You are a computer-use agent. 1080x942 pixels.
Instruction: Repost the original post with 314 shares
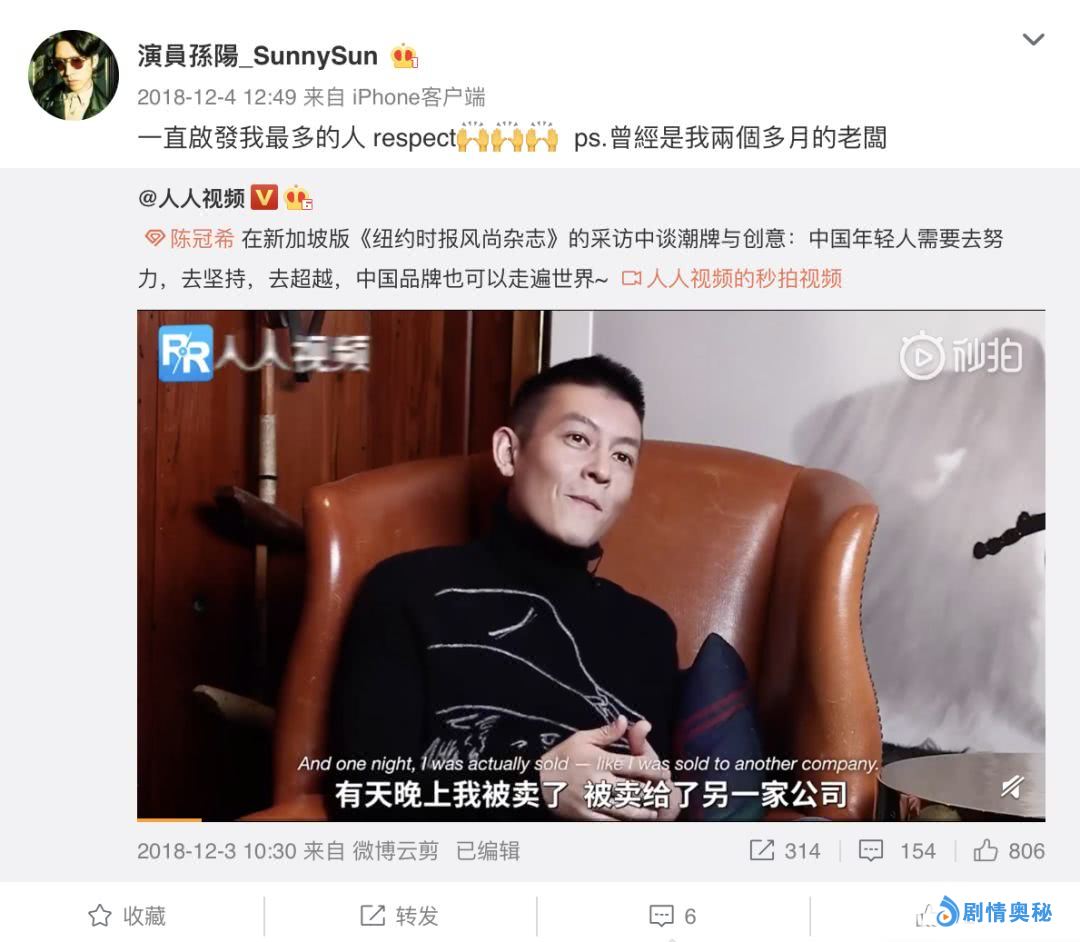pos(785,851)
